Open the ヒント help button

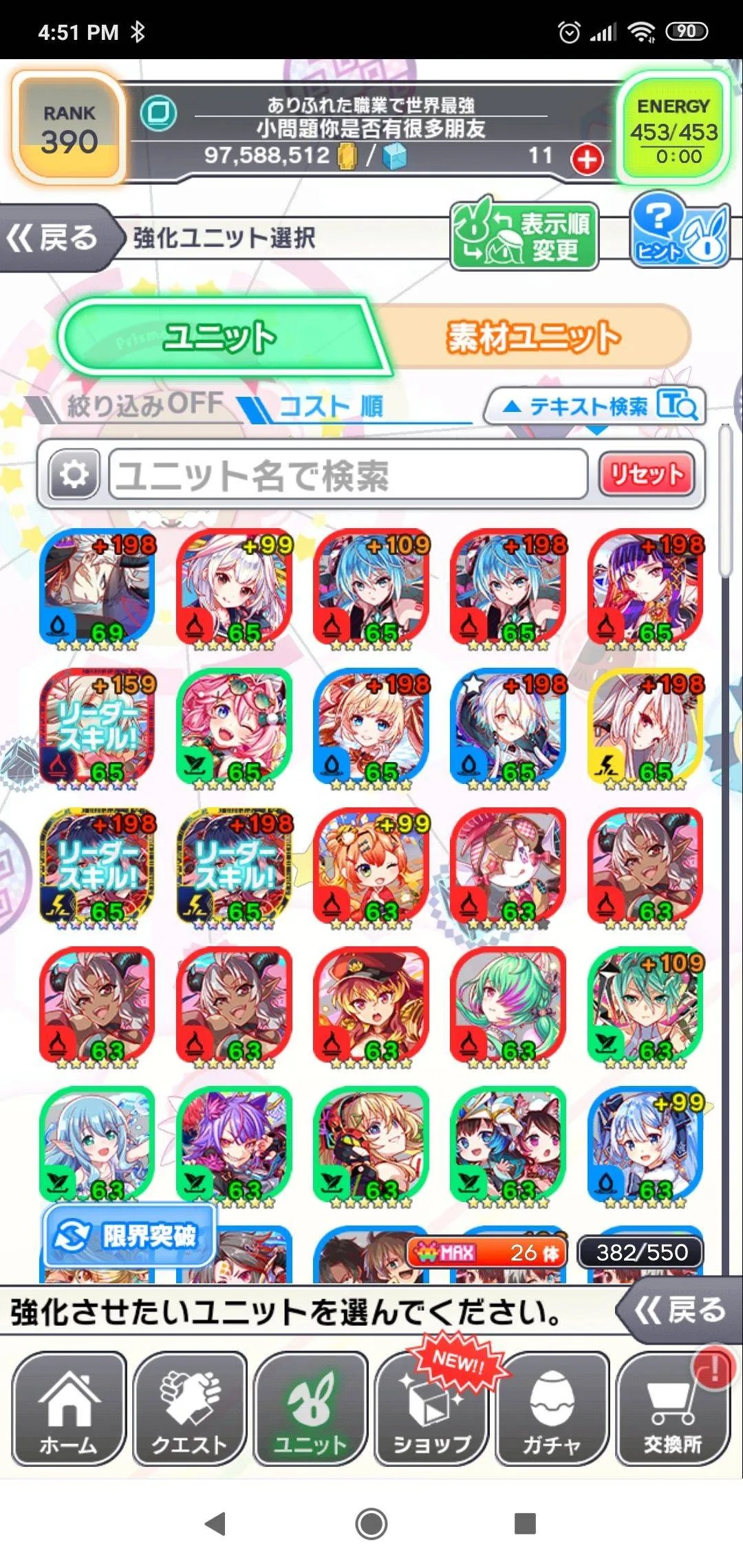pos(678,231)
